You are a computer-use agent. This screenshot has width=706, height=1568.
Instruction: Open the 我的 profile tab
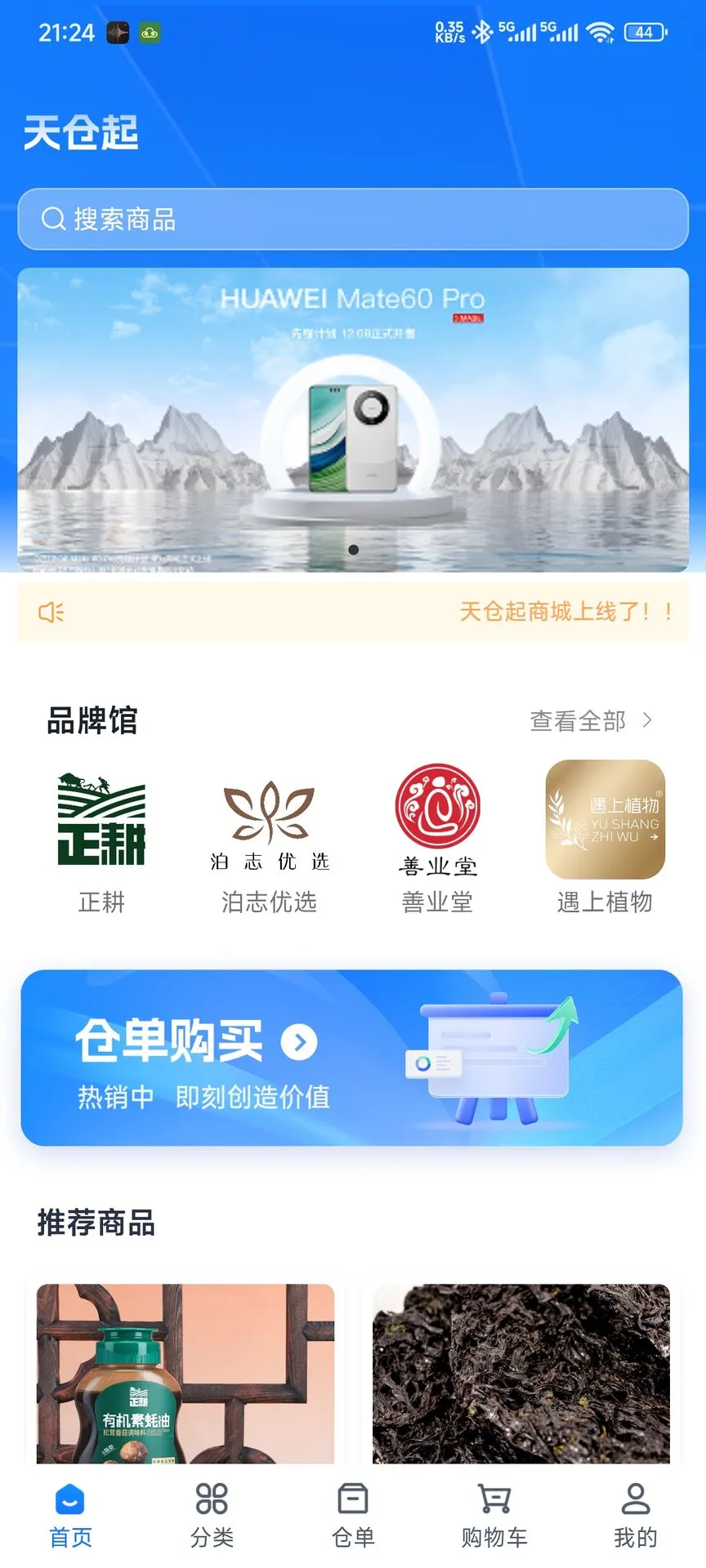point(636,1516)
